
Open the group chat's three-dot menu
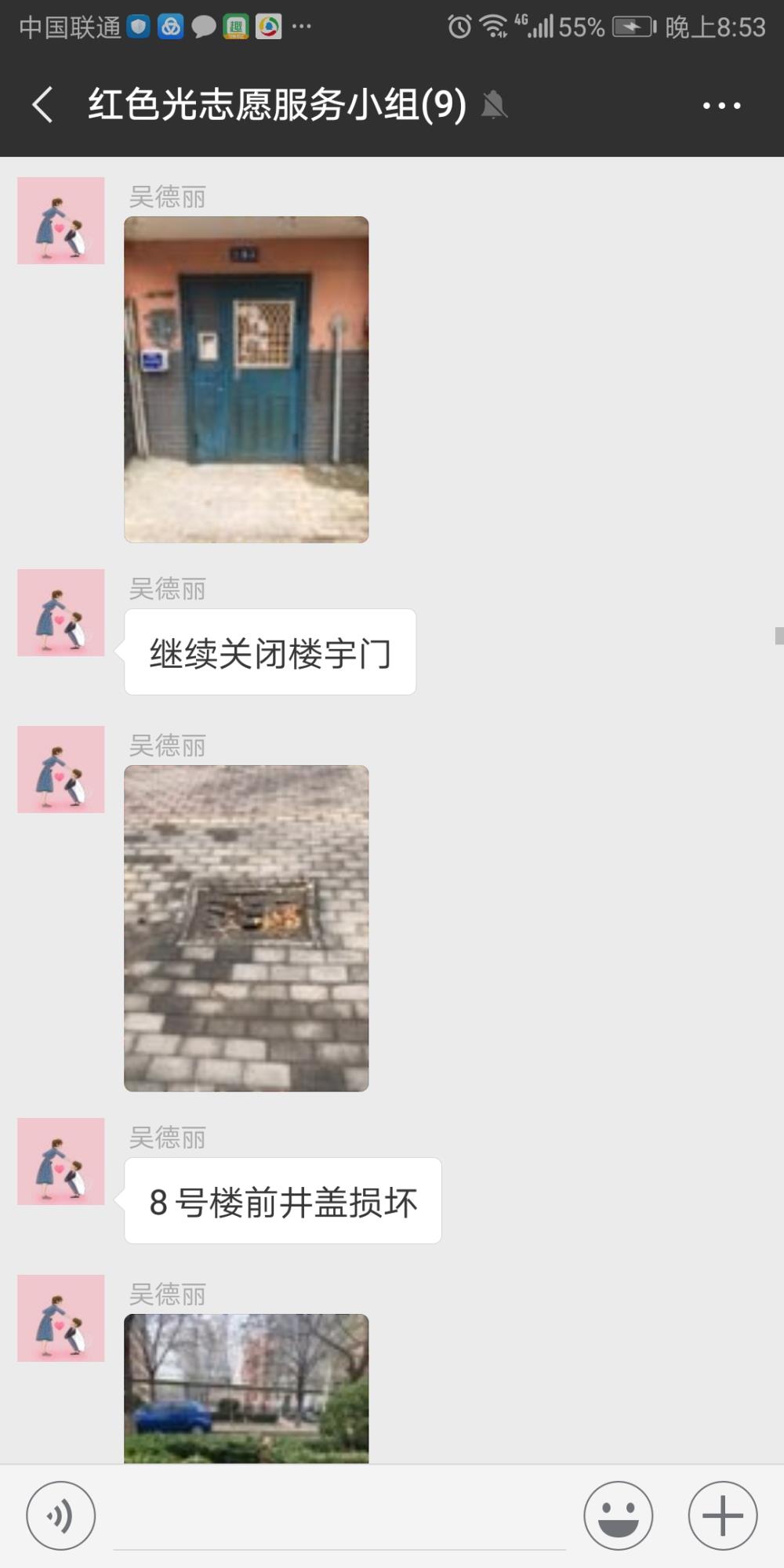coord(721,105)
